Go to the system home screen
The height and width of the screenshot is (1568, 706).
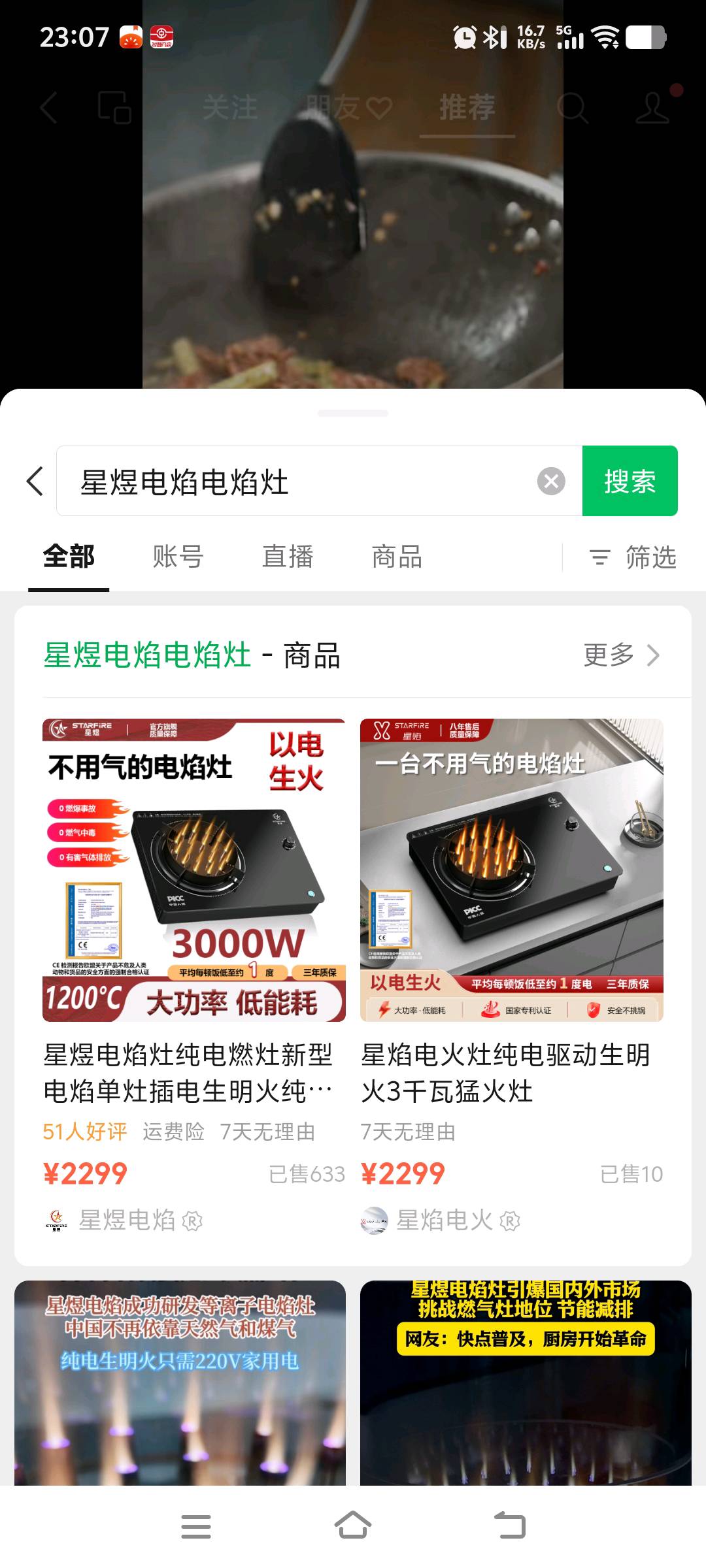point(353,1526)
